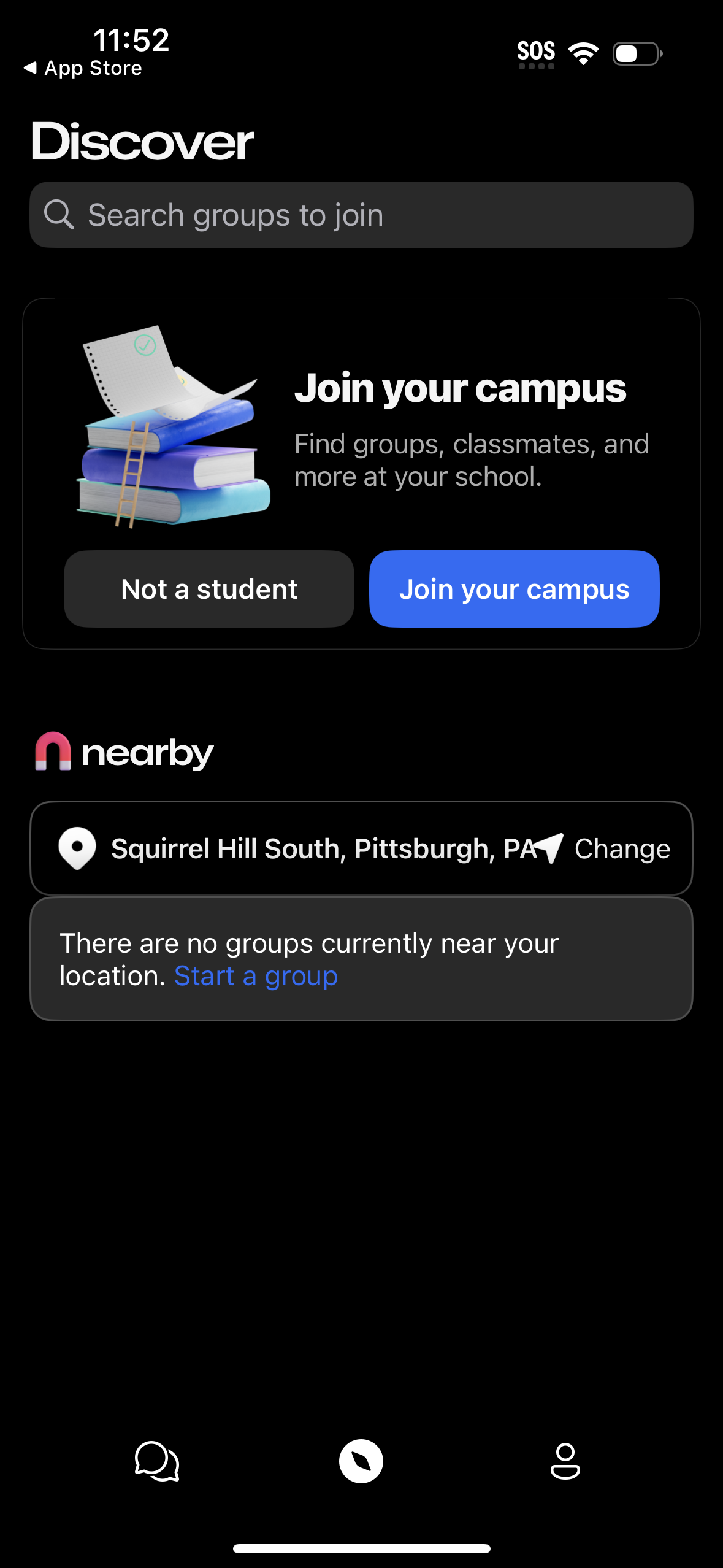The height and width of the screenshot is (1568, 723).
Task: Tap the battery indicator
Action: pos(636,53)
